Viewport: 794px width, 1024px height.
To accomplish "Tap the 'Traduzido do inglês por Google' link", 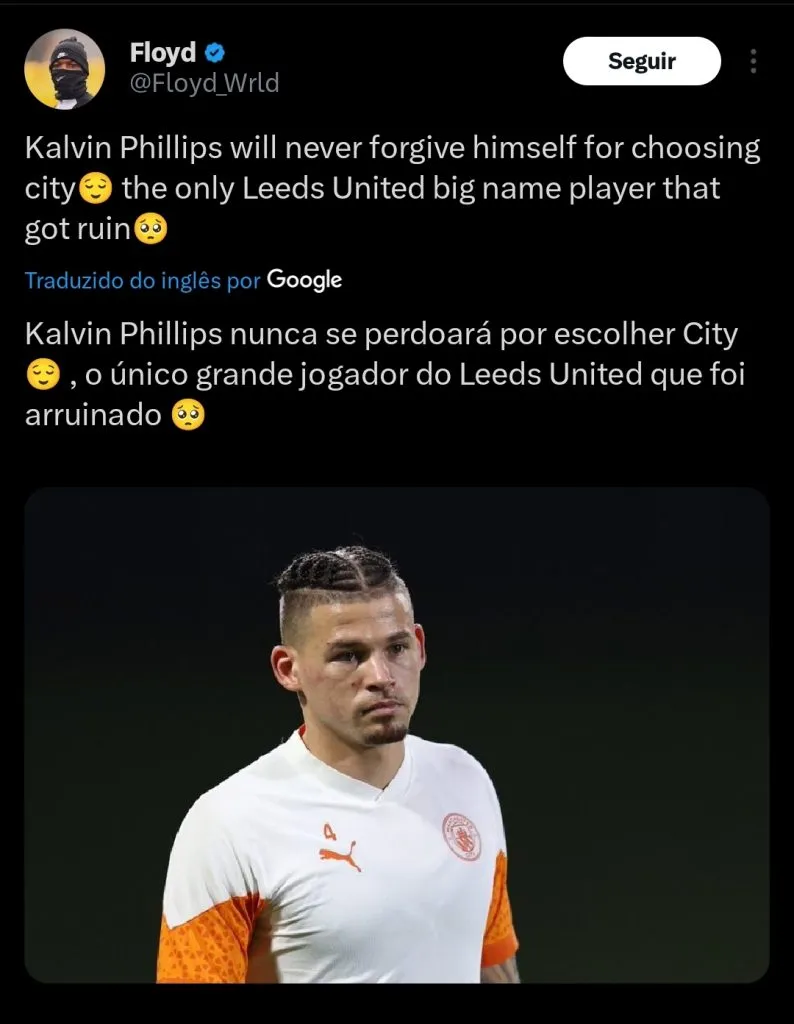I will pos(183,281).
